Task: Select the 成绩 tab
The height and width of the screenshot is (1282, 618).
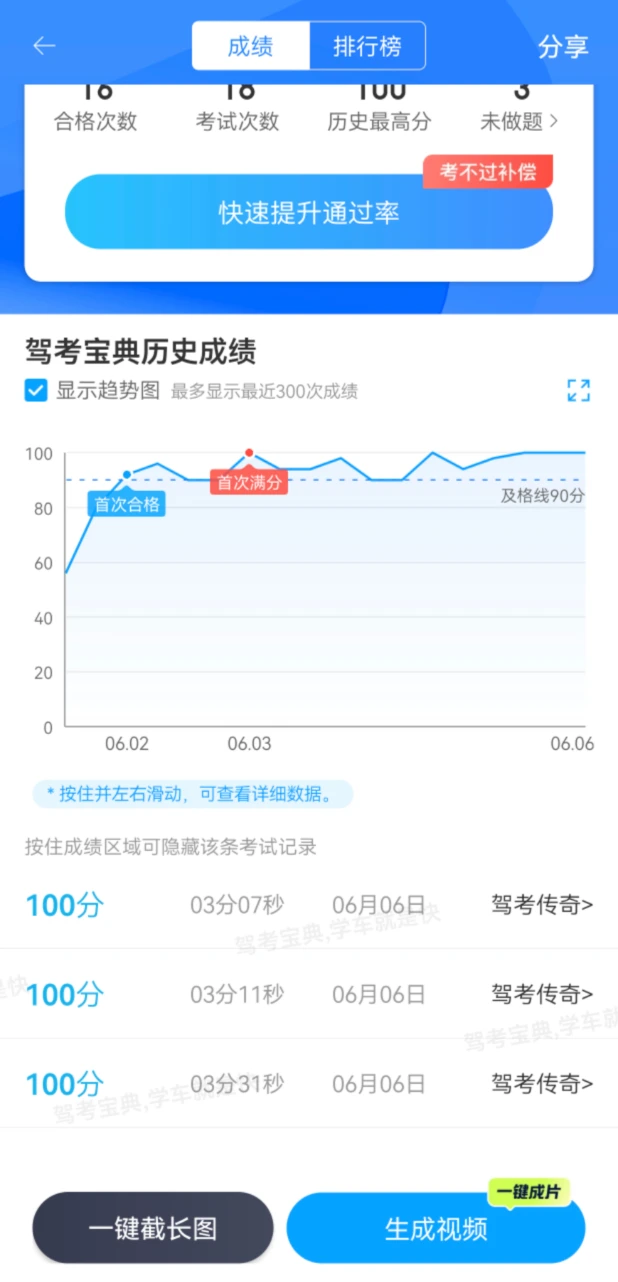Action: (250, 46)
